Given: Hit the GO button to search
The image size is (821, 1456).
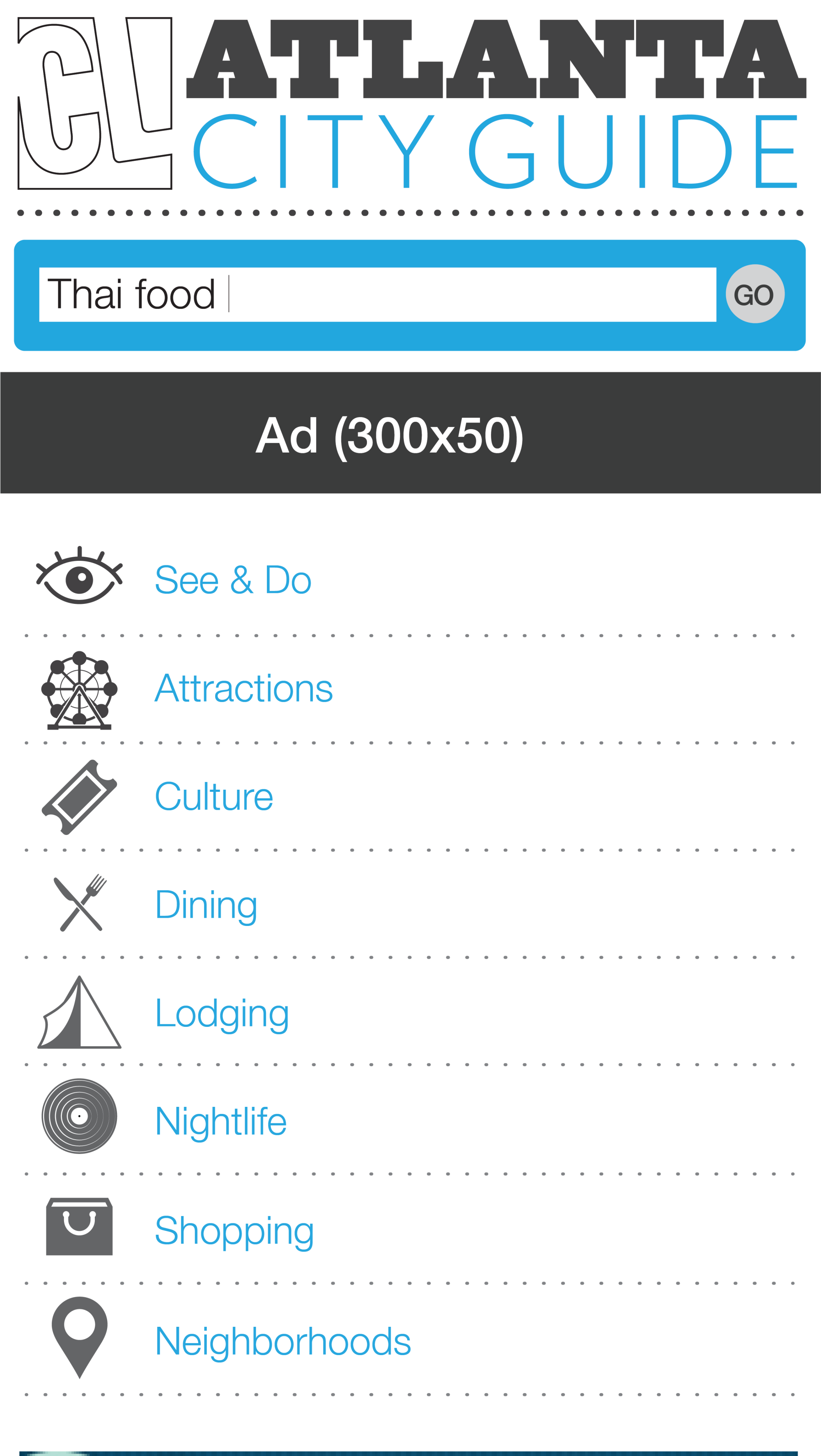Looking at the screenshot, I should (x=755, y=294).
